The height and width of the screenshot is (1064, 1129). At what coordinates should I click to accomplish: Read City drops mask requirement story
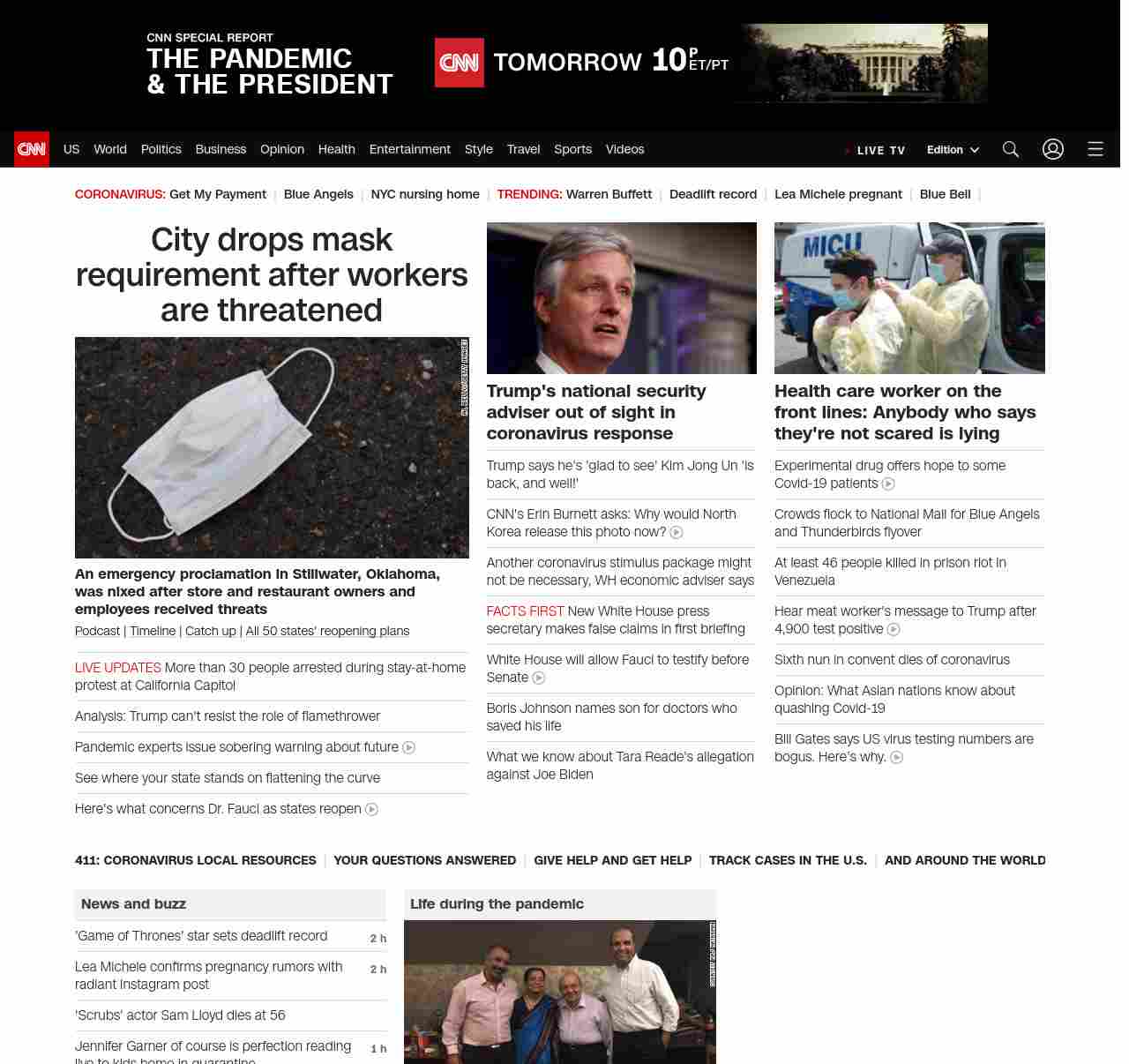[x=272, y=274]
